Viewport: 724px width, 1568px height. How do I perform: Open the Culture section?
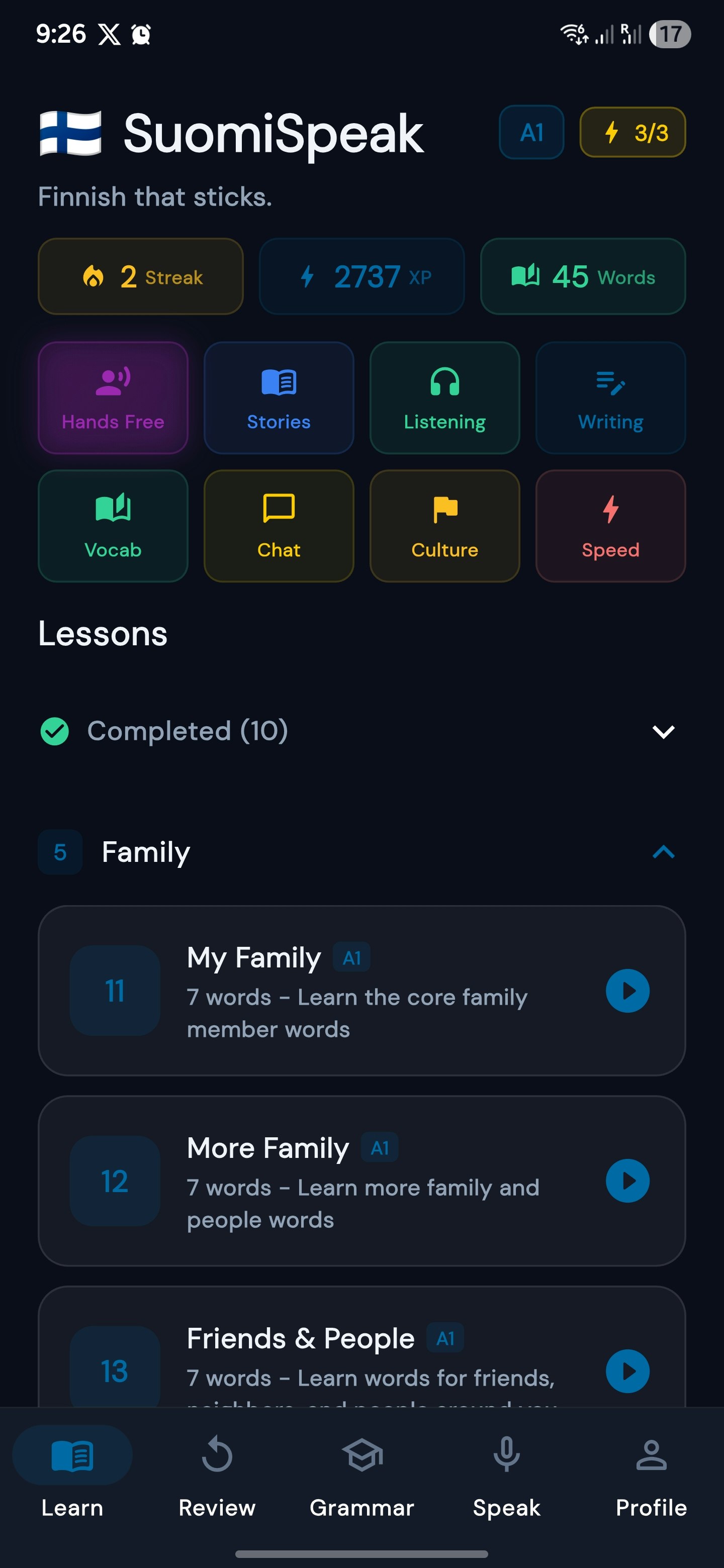point(444,526)
